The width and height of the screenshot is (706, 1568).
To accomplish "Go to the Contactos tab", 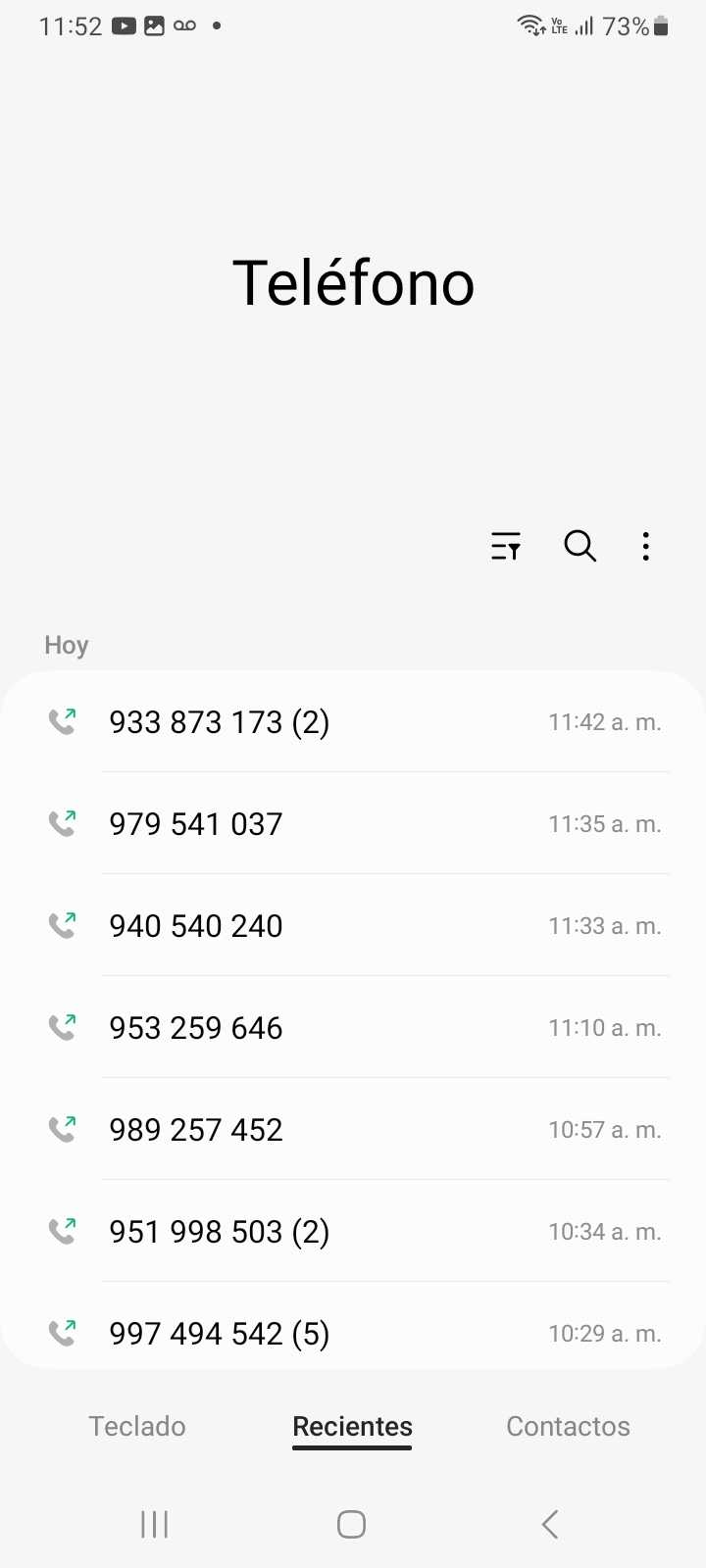I will point(568,1426).
